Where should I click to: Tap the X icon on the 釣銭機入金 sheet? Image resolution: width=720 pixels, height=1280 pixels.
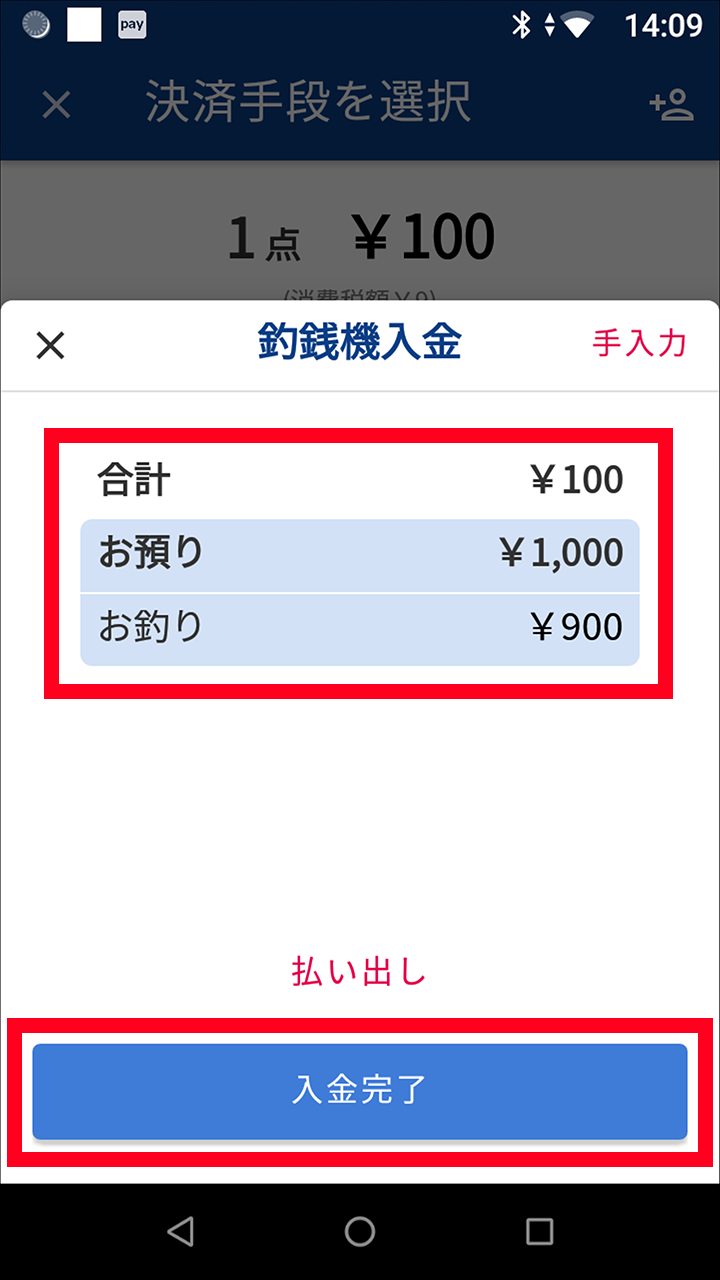point(49,345)
